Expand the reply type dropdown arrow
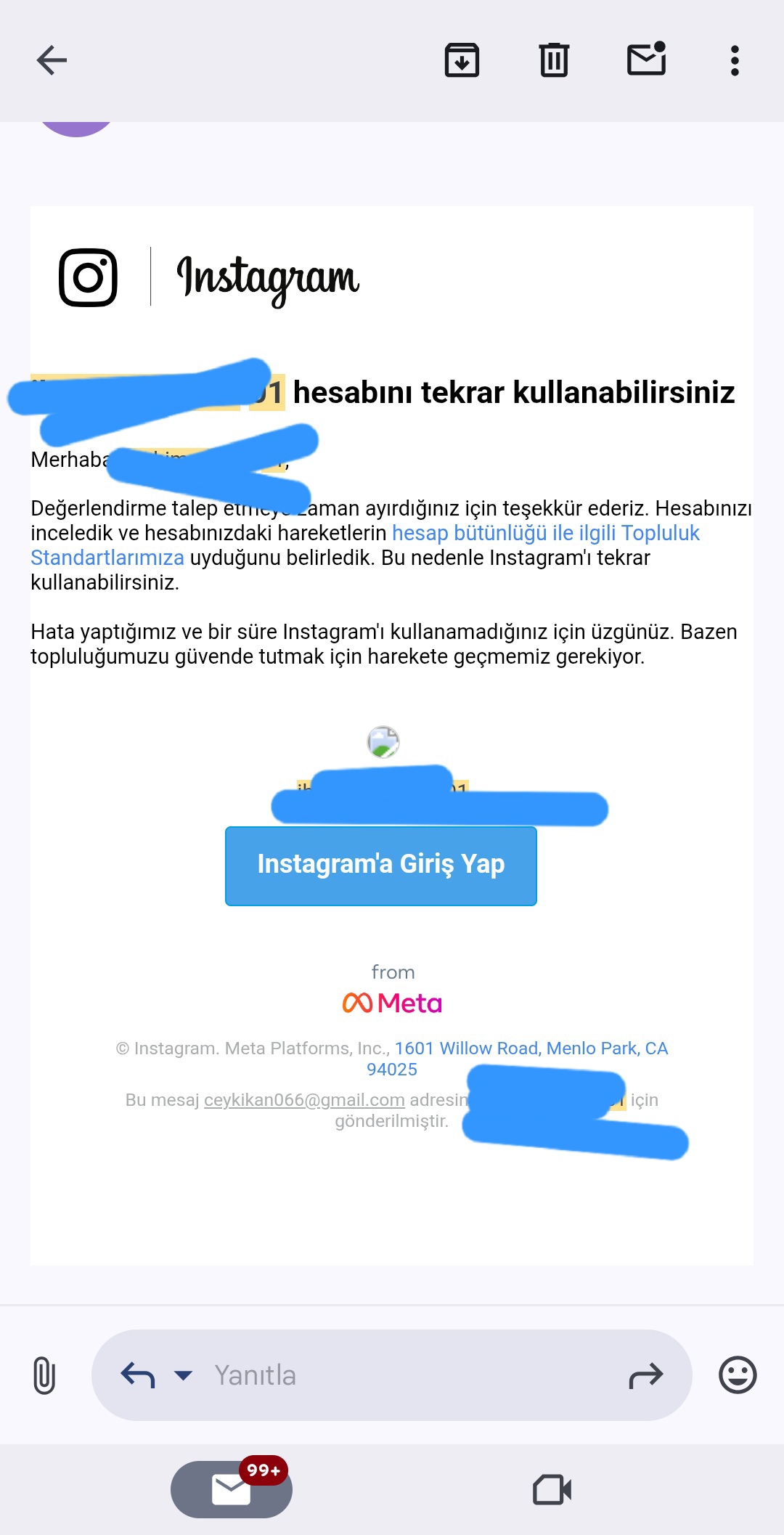The height and width of the screenshot is (1535, 784). pyautogui.click(x=184, y=1375)
